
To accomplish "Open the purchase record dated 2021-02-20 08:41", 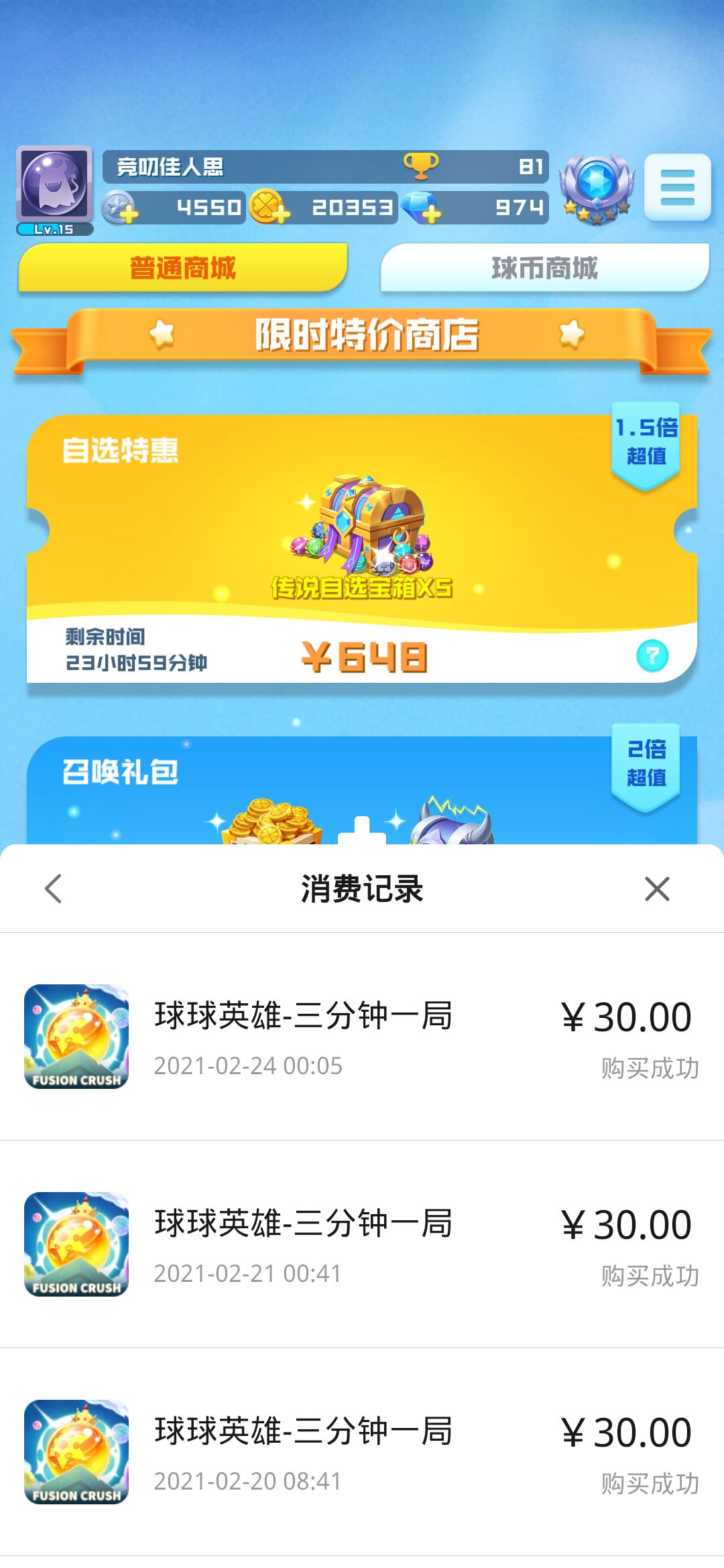I will tap(362, 1452).
